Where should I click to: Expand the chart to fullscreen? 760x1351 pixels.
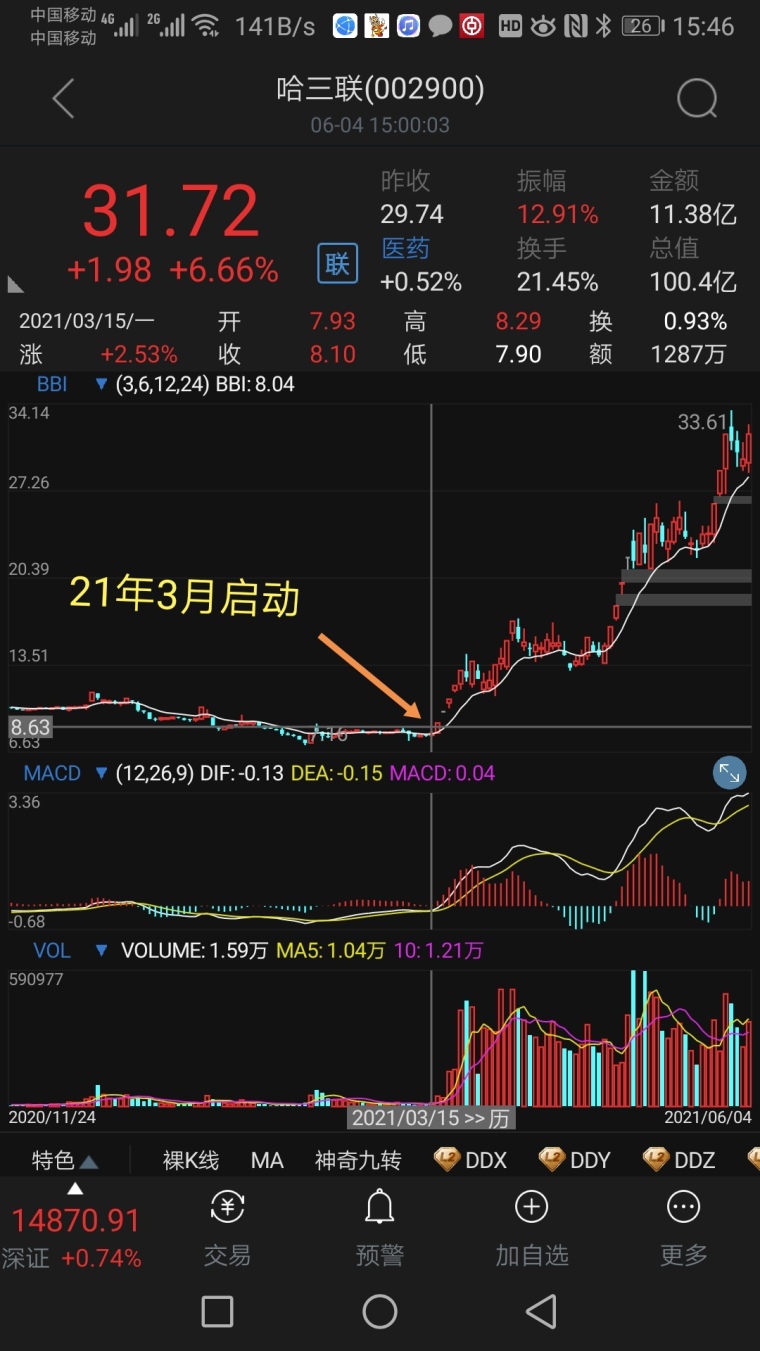[x=729, y=773]
